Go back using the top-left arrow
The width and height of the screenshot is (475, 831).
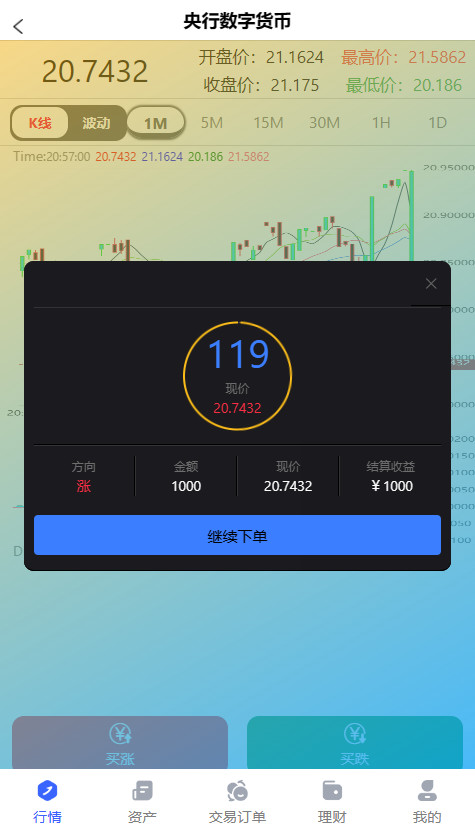coord(18,25)
